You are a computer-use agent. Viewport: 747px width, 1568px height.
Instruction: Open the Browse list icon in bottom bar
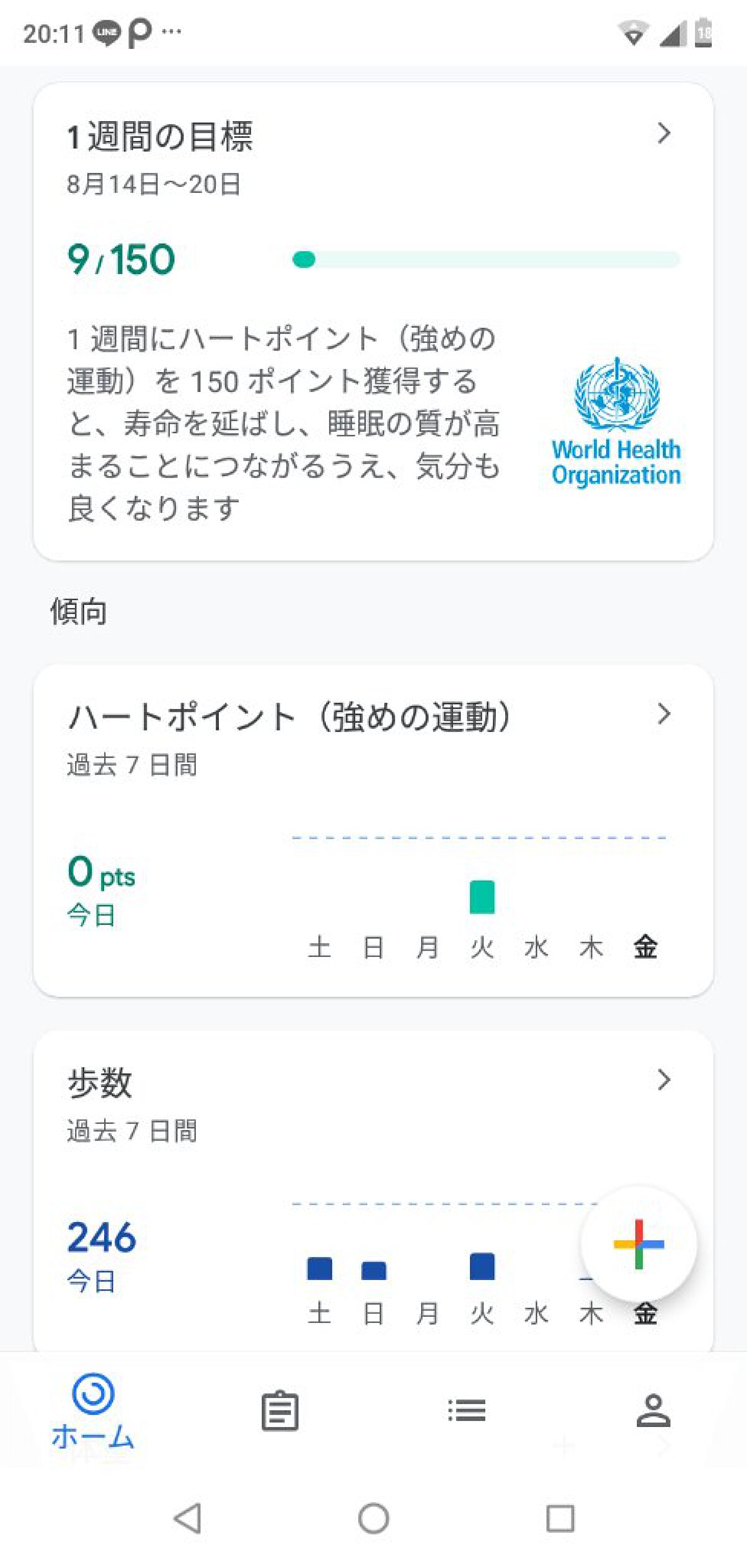[467, 1410]
